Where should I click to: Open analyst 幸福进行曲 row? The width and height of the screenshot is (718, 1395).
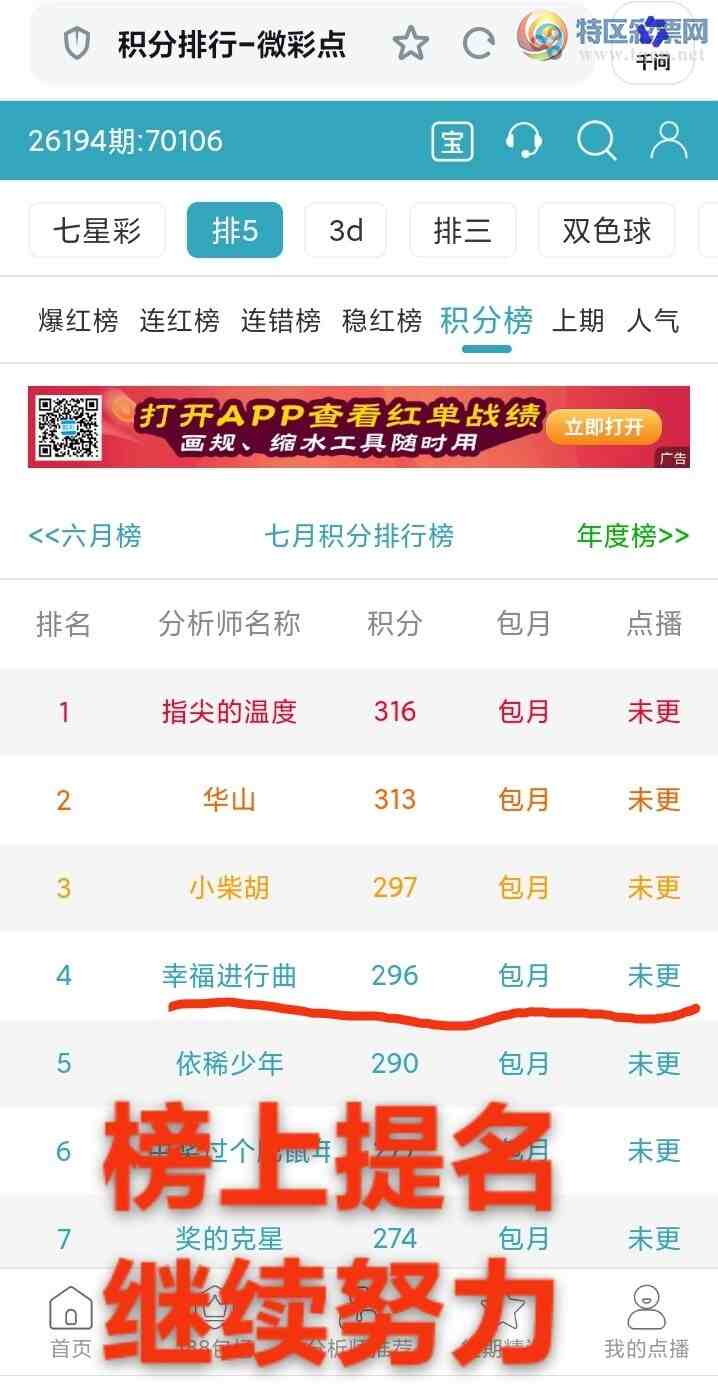tap(359, 976)
